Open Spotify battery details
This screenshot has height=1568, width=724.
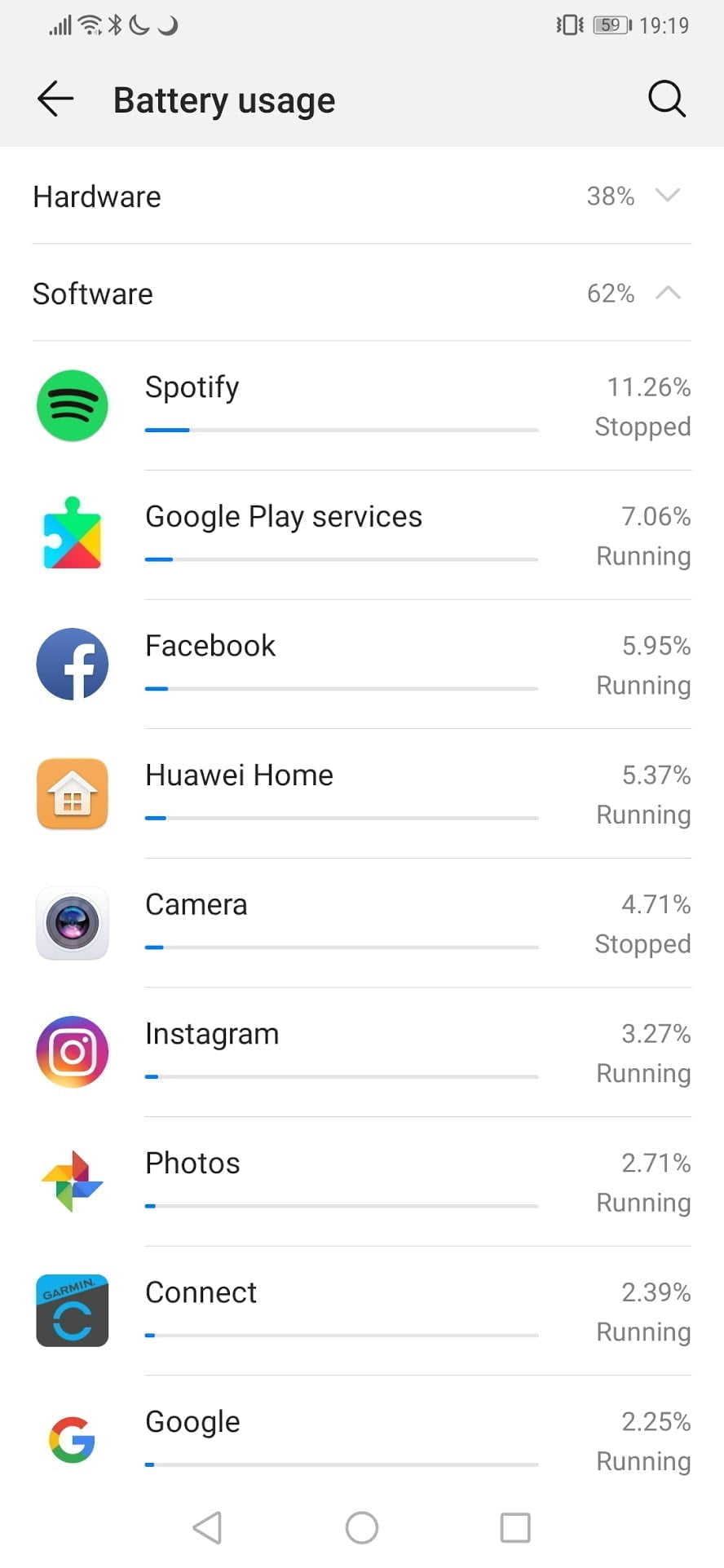(x=361, y=406)
